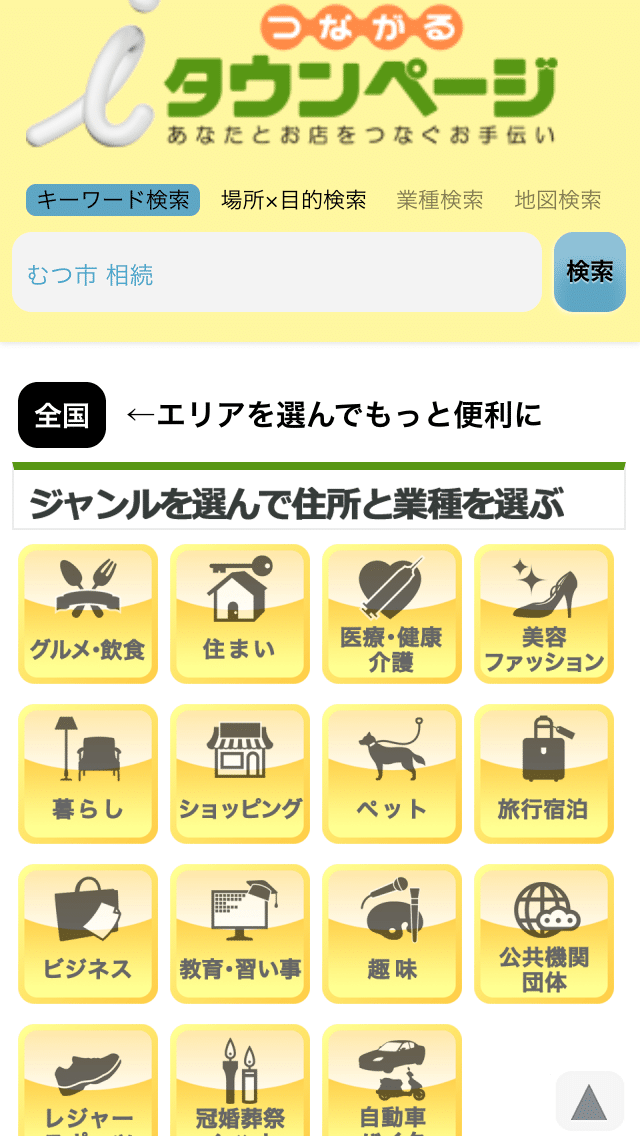Screen dimensions: 640x1136
Task: Choose an area with the 全国 button
Action: point(62,414)
